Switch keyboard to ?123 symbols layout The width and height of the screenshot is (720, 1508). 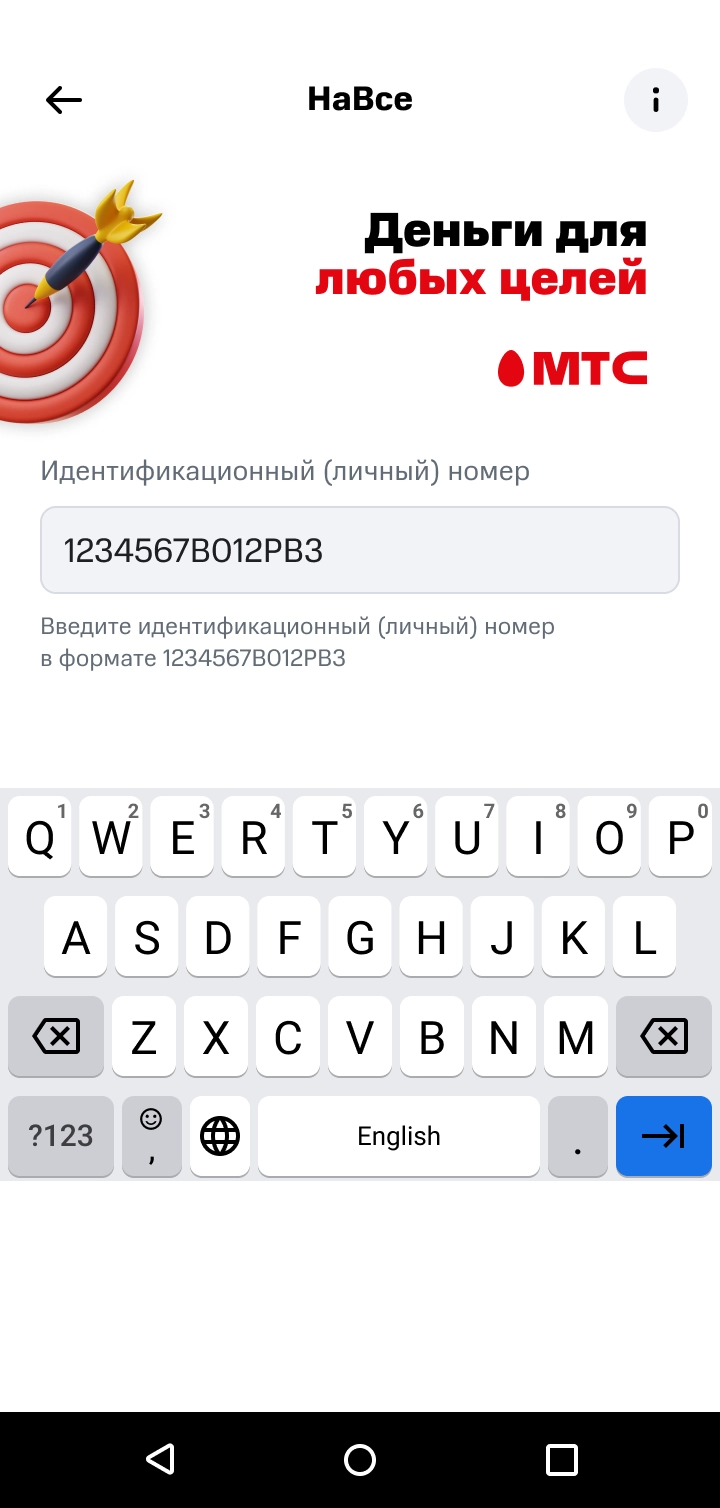pyautogui.click(x=60, y=1136)
